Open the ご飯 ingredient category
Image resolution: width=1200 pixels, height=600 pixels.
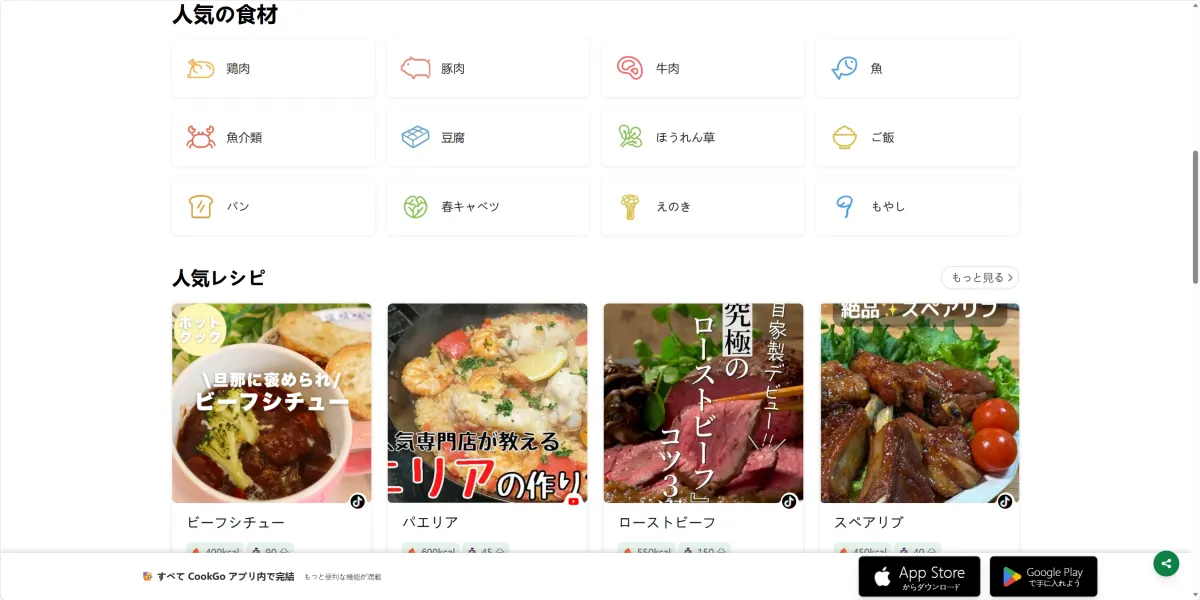pos(917,138)
